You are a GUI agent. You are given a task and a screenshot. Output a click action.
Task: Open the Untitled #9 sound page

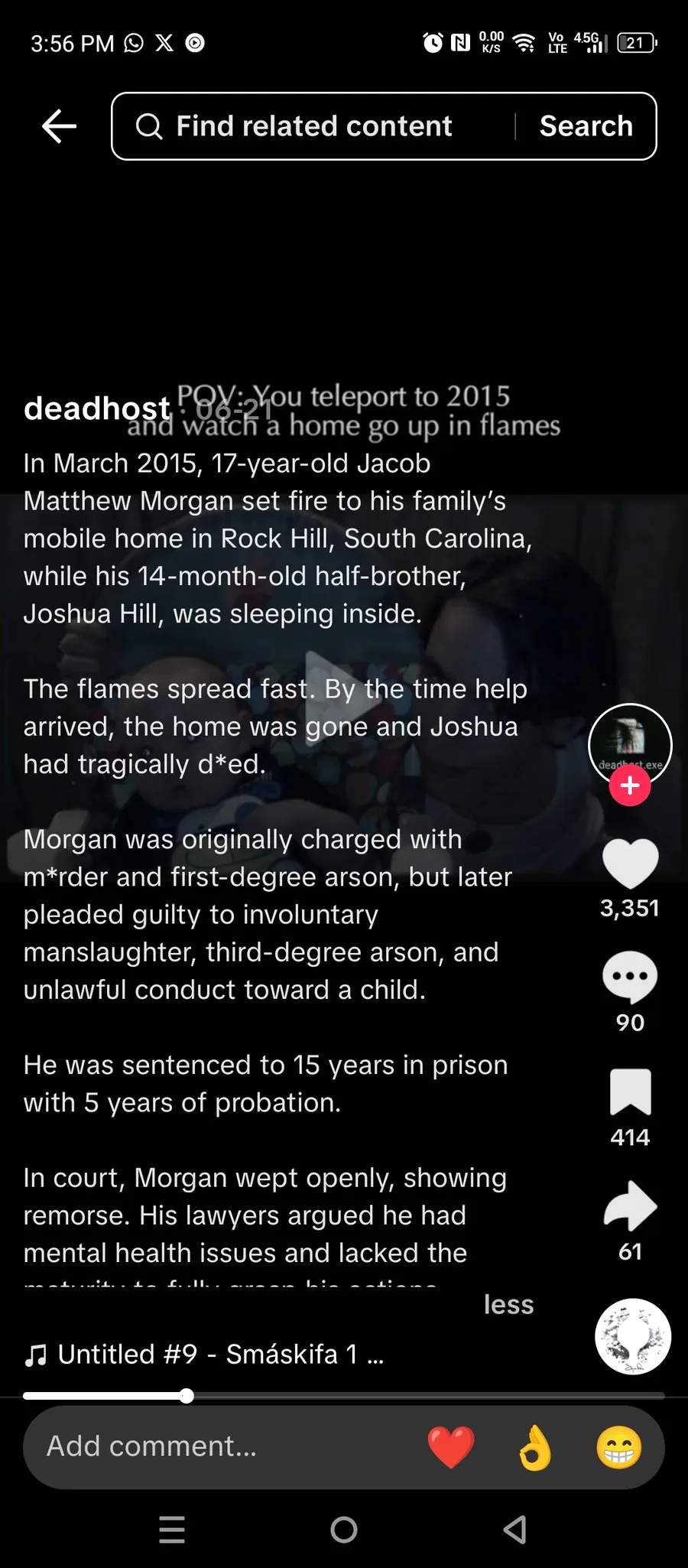coord(206,1355)
